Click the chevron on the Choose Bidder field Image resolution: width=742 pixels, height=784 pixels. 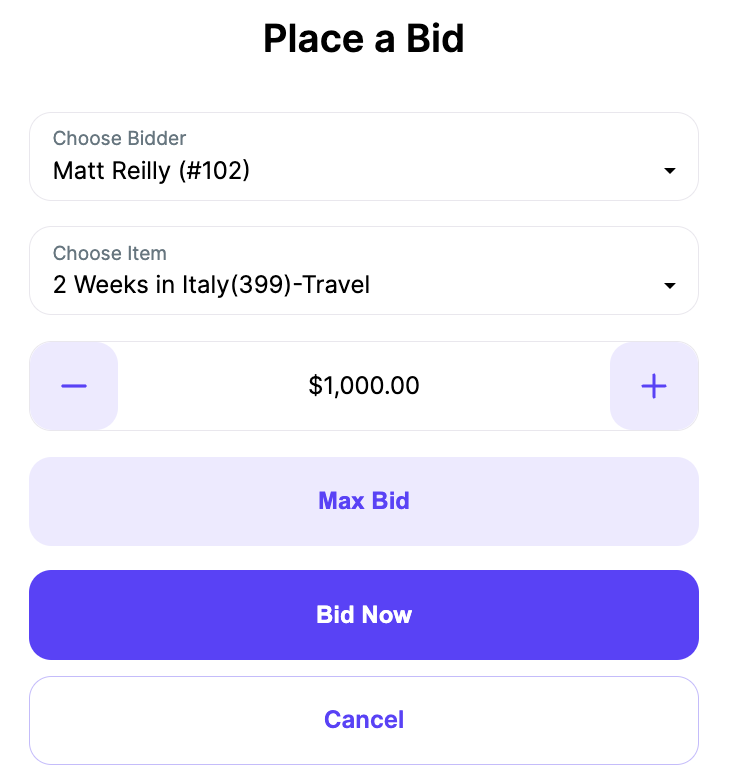click(669, 171)
